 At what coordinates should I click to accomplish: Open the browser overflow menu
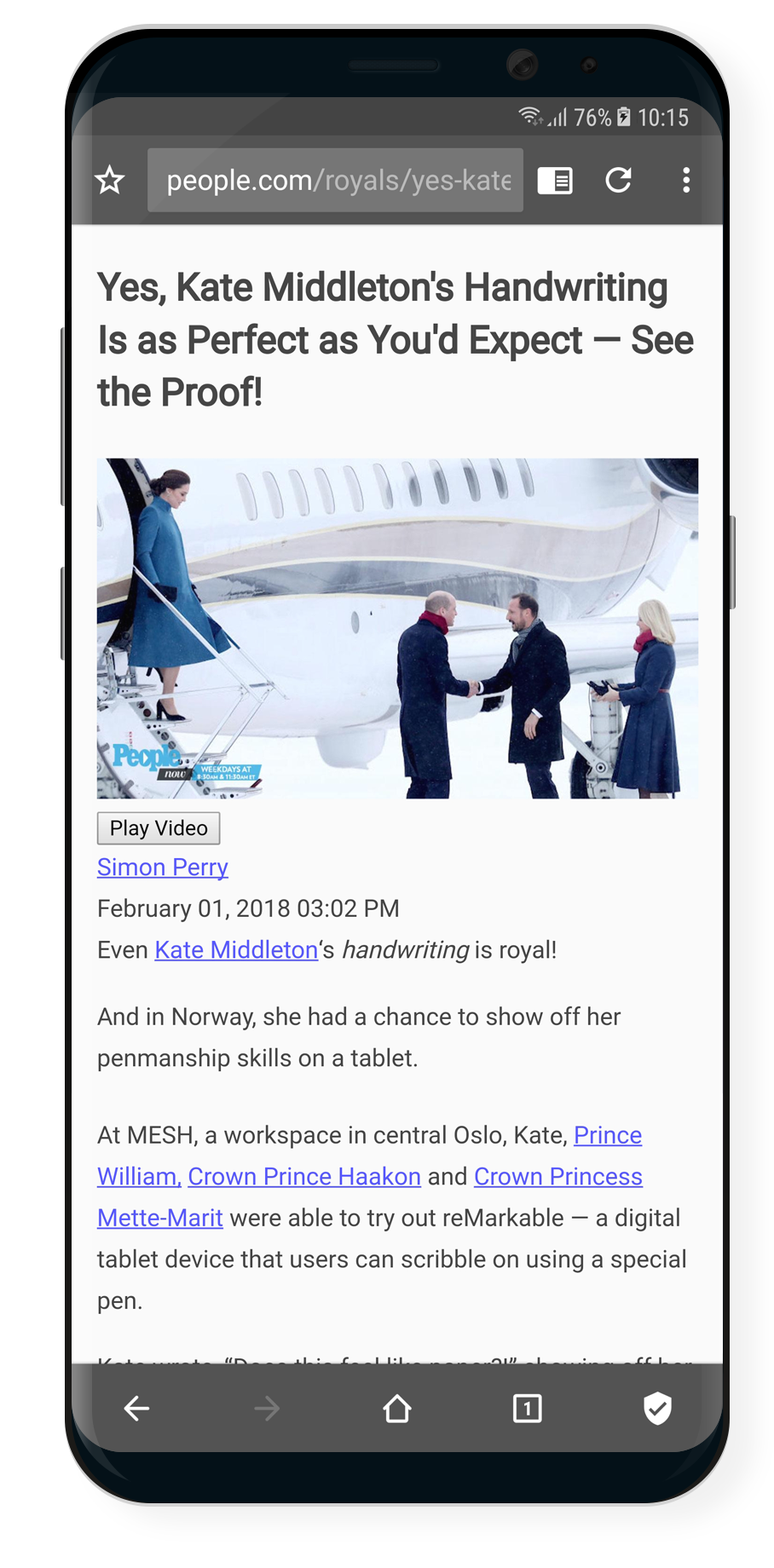tap(685, 180)
